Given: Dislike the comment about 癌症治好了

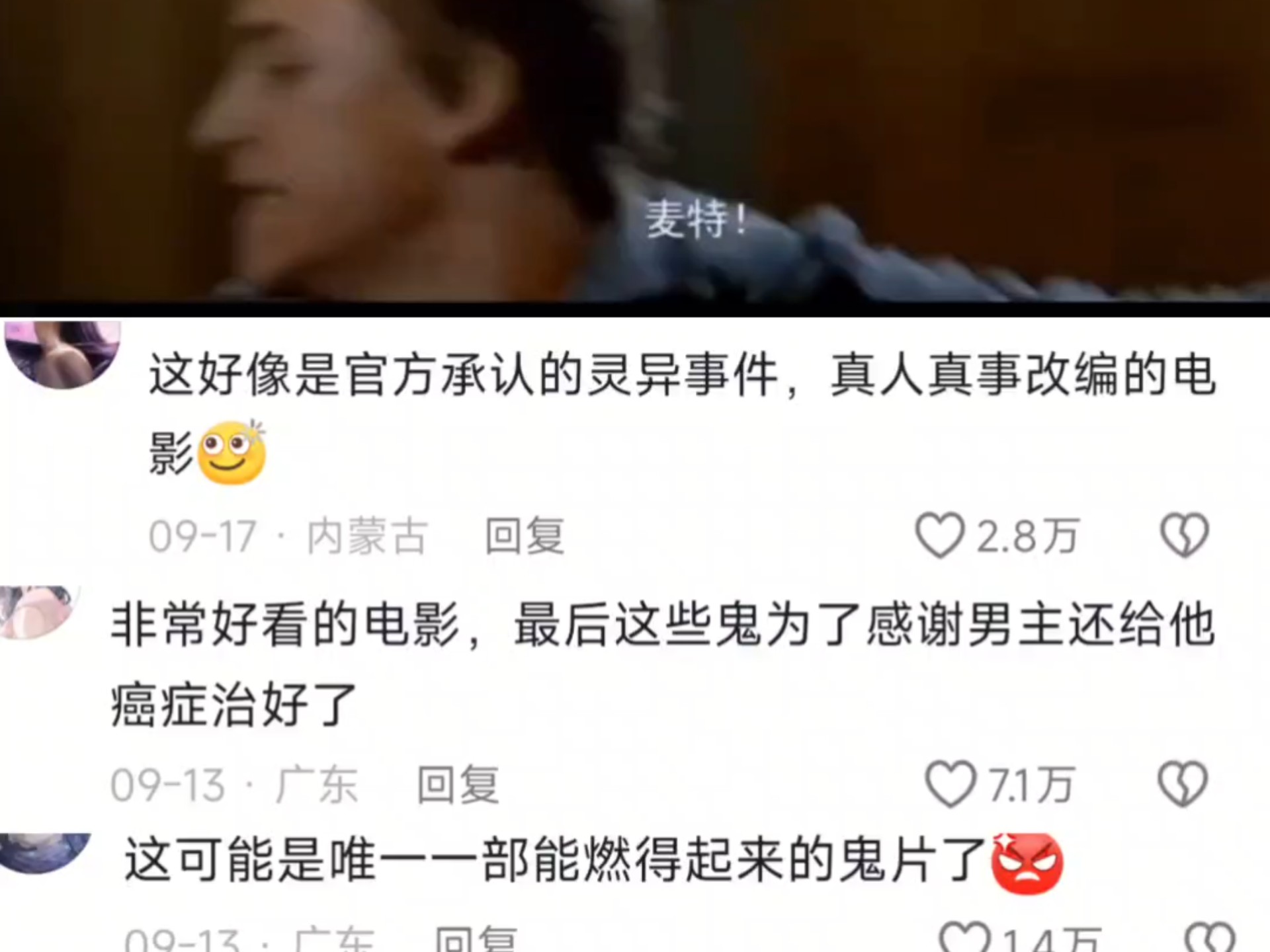Looking at the screenshot, I should tap(1183, 785).
